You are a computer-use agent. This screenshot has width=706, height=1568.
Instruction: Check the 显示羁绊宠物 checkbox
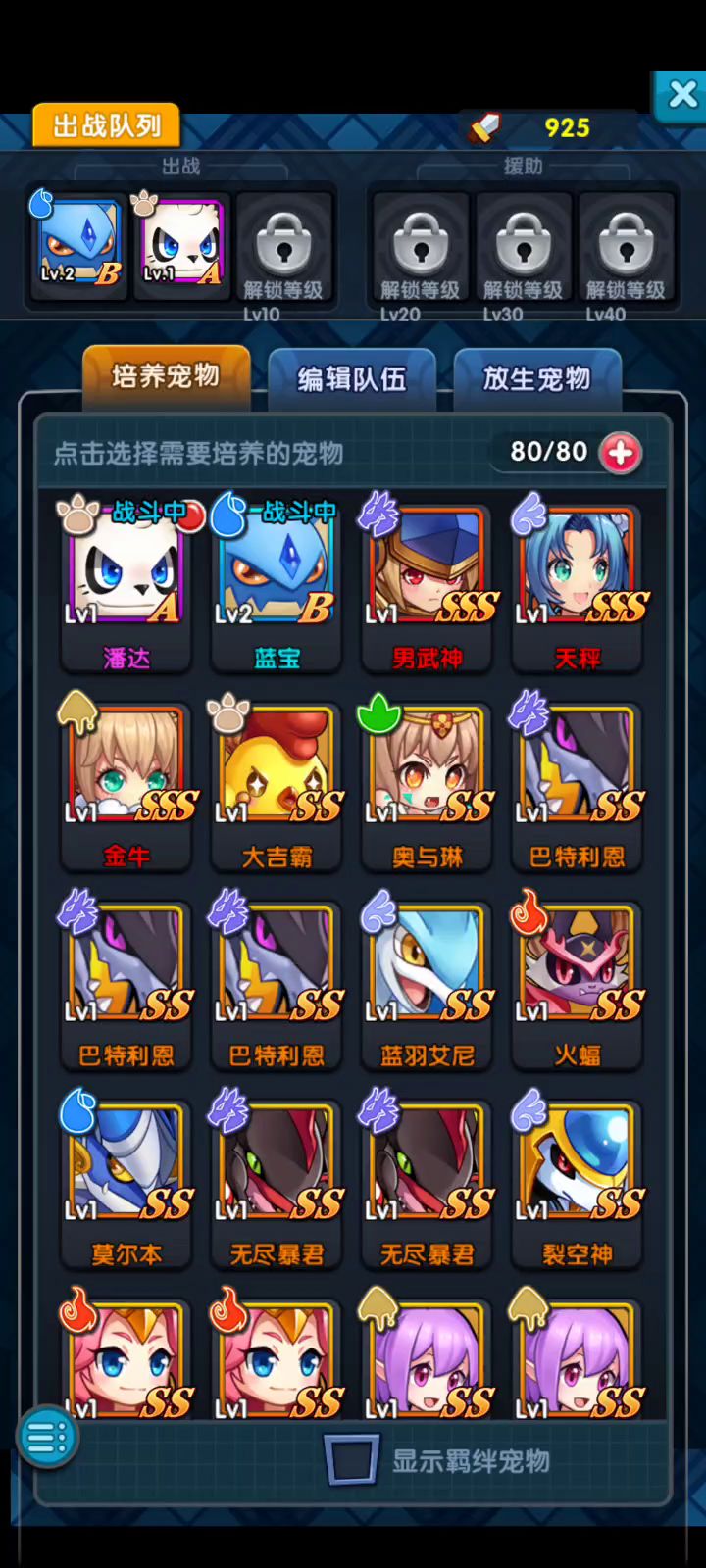tap(351, 1460)
